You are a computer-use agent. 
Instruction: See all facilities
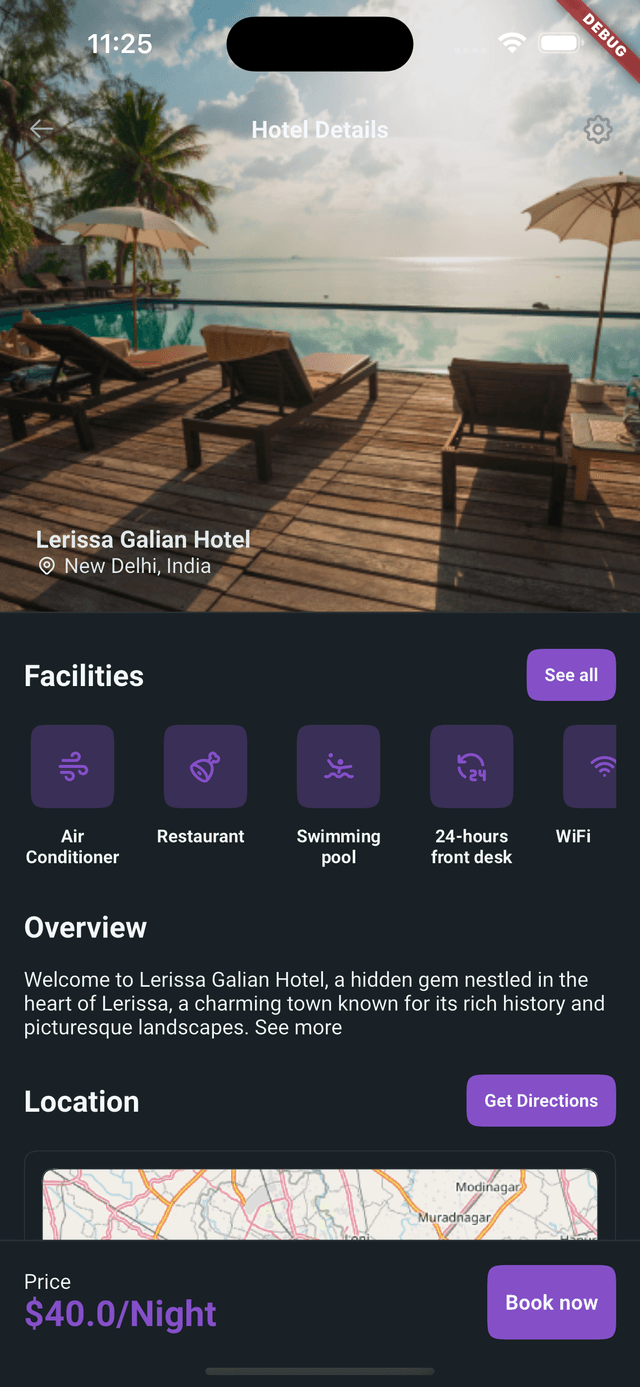[571, 675]
